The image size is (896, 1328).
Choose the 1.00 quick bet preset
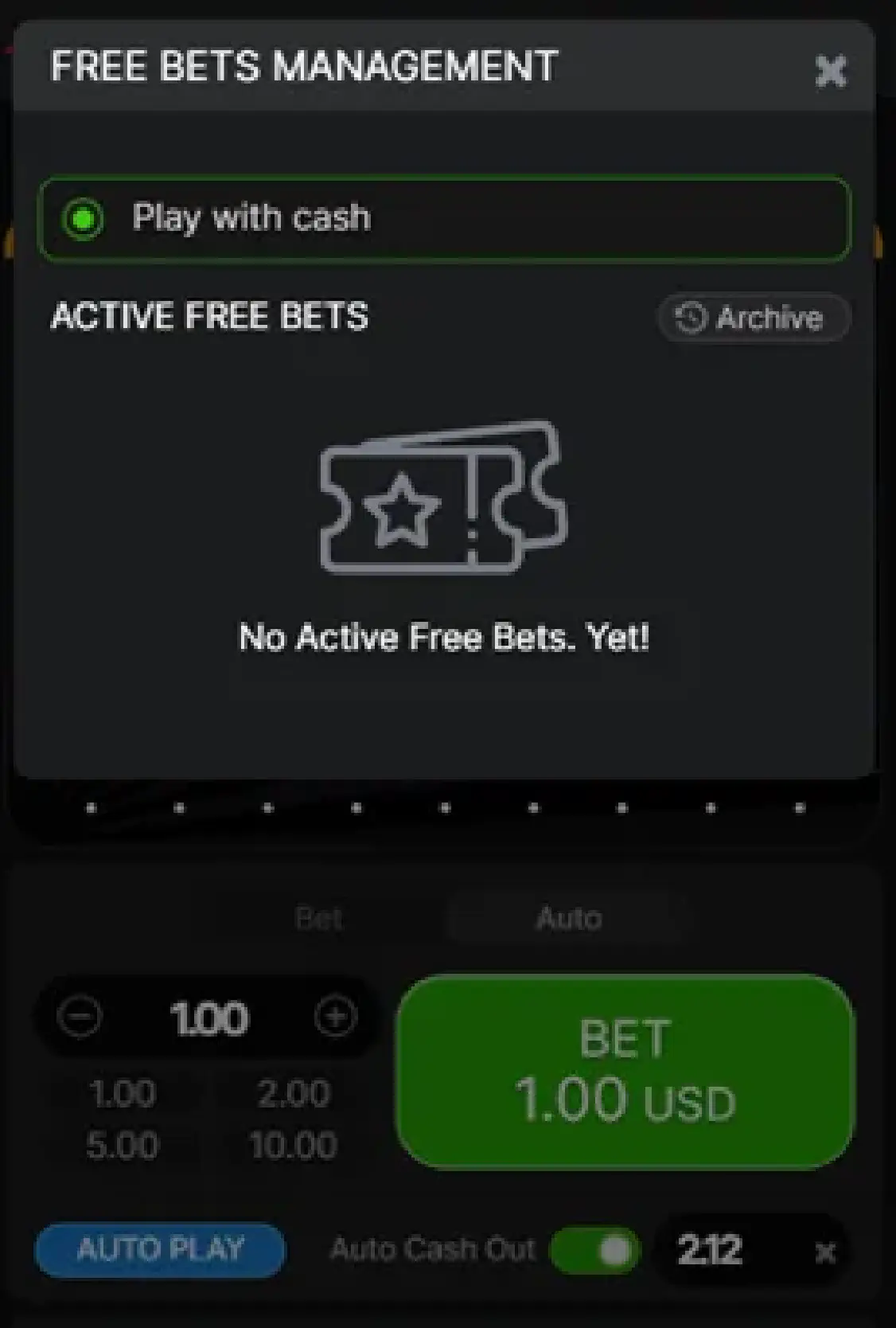(x=122, y=1093)
